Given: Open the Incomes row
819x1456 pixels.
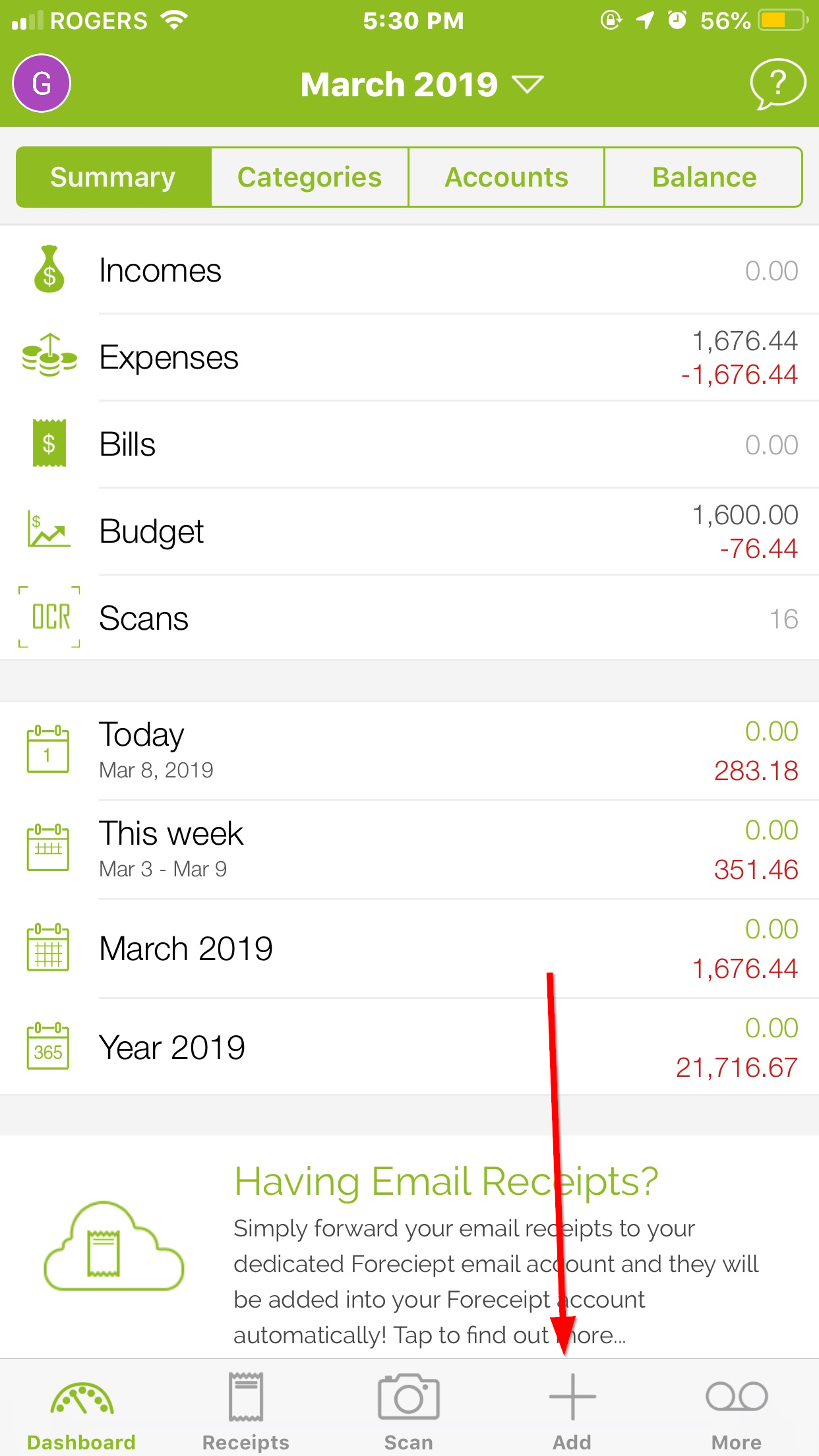Looking at the screenshot, I should point(409,270).
